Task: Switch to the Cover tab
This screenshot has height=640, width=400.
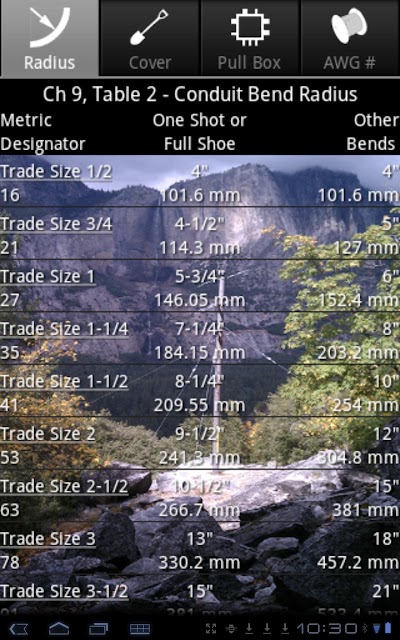Action: [149, 38]
